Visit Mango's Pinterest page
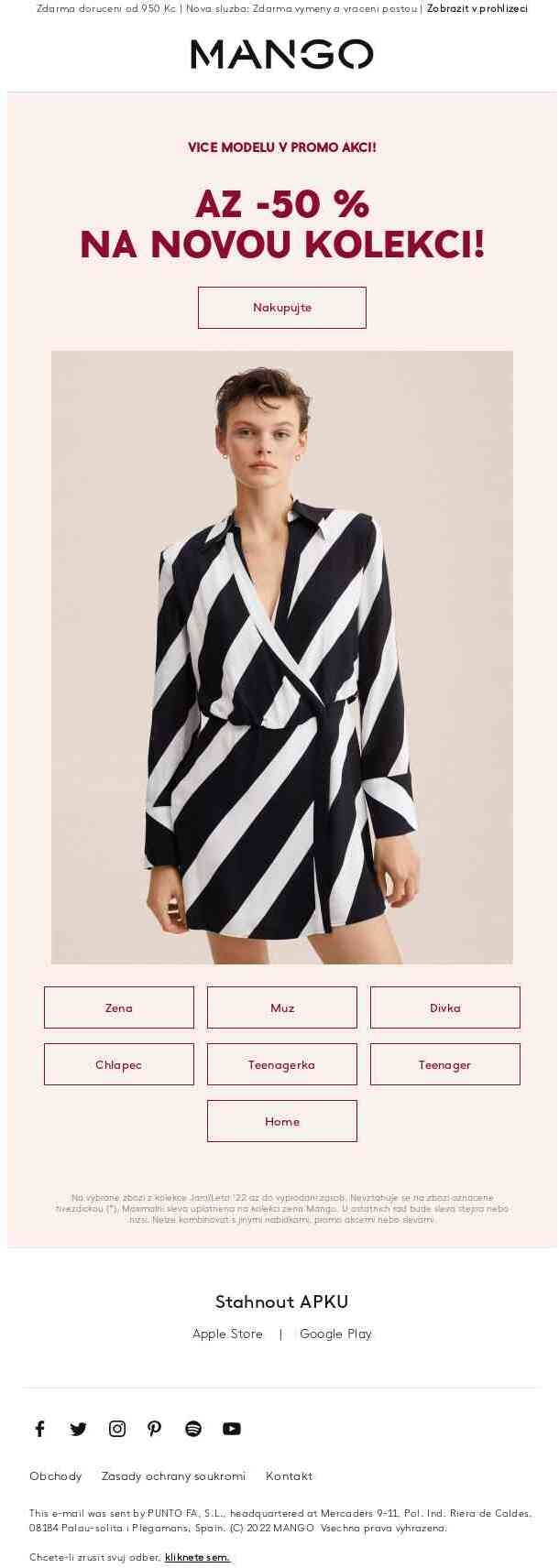This screenshot has height=1568, width=559. 155,1428
